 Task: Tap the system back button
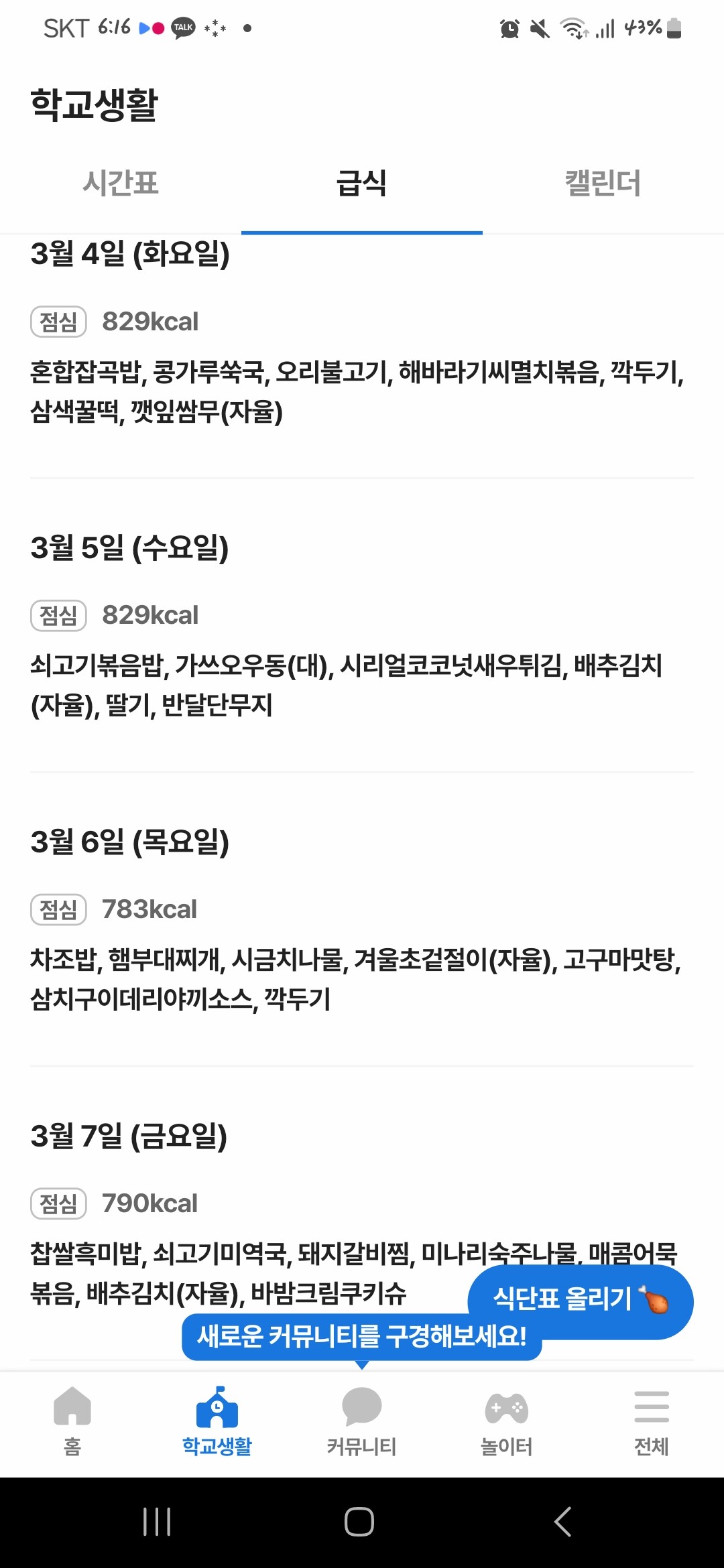pos(563,1522)
